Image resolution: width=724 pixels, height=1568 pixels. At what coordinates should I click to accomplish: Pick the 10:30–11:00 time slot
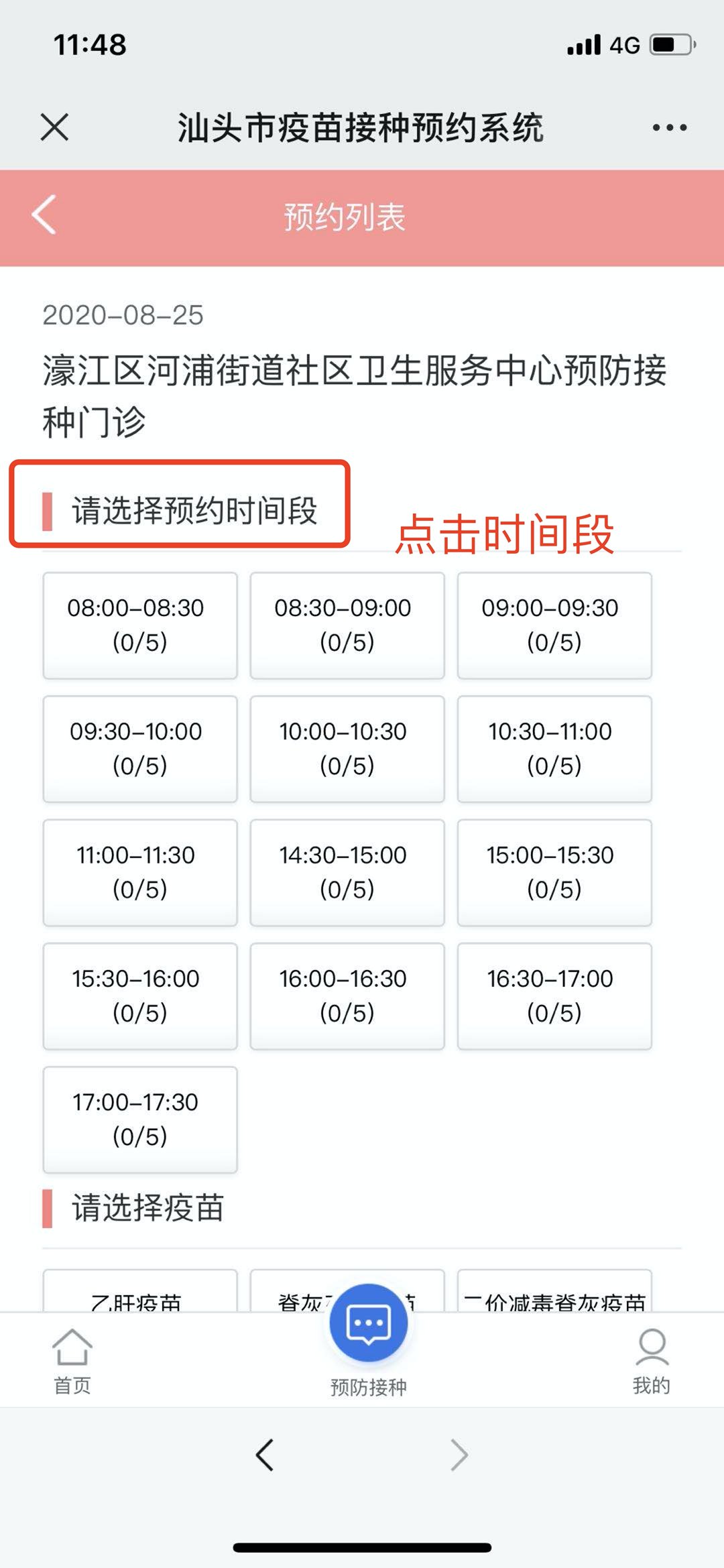pos(554,748)
